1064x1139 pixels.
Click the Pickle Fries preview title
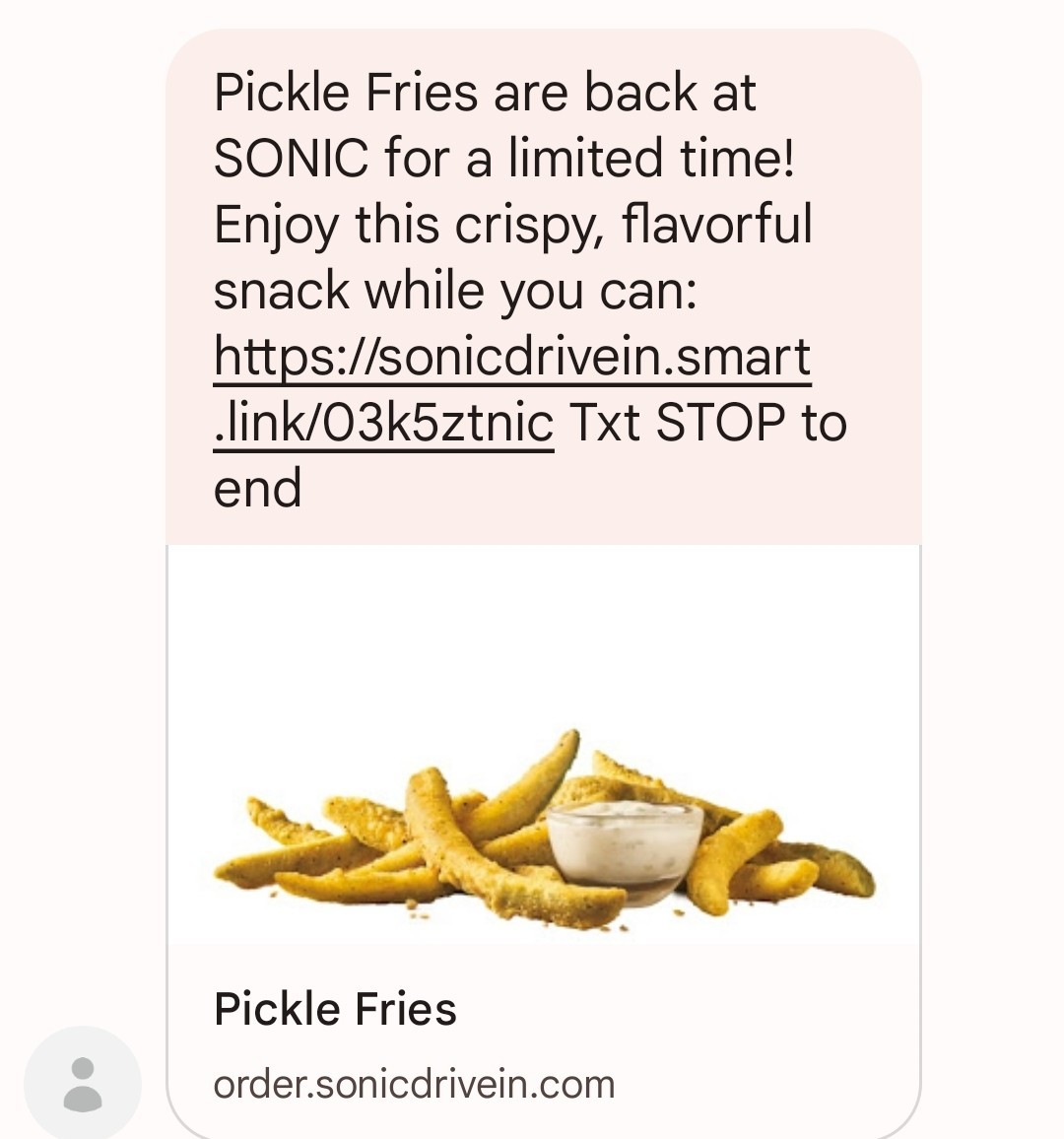pyautogui.click(x=335, y=1009)
